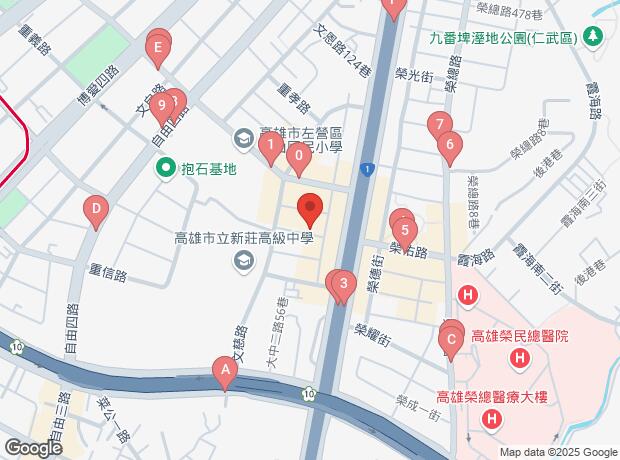The width and height of the screenshot is (620, 460).
Task: Open marker number 7
Action: [x=437, y=125]
